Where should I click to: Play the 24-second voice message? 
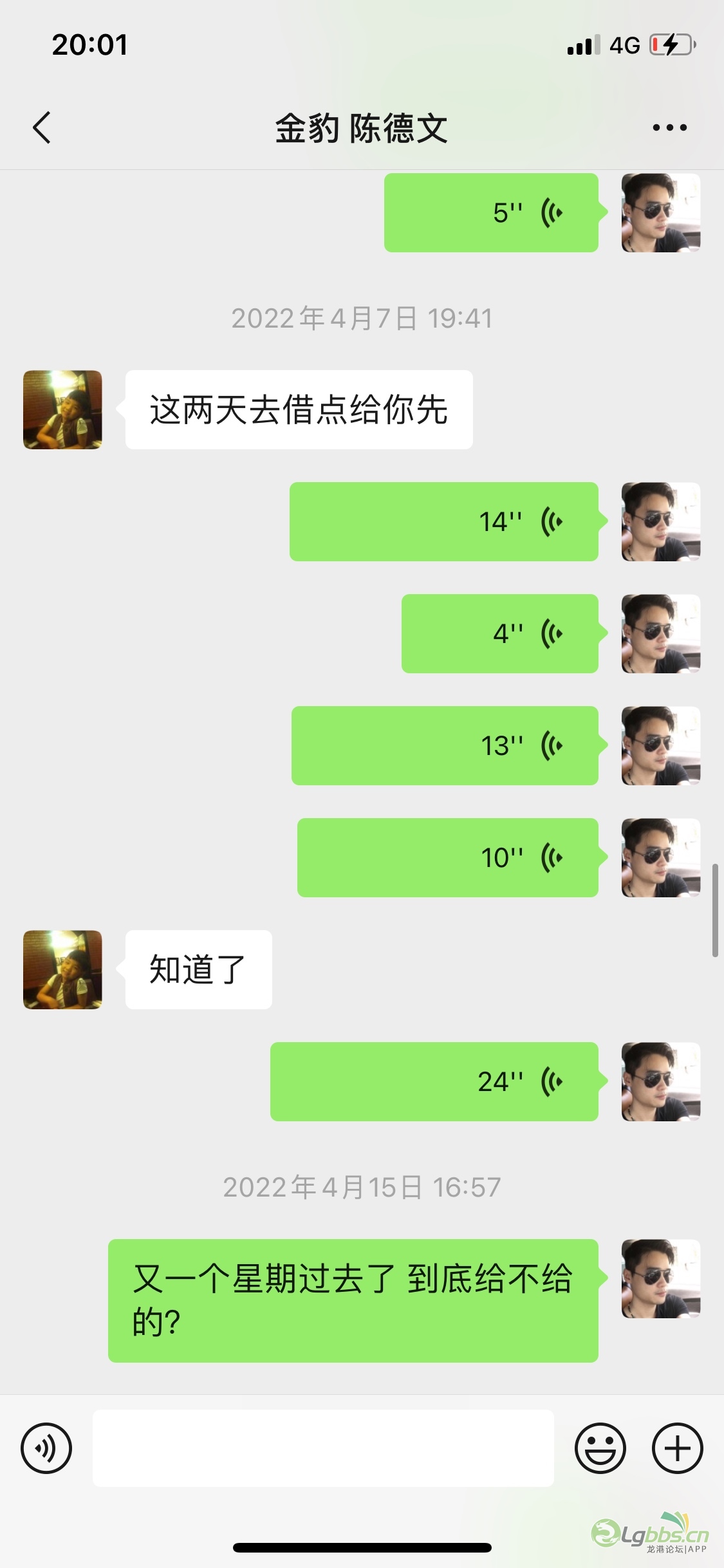coord(434,1081)
